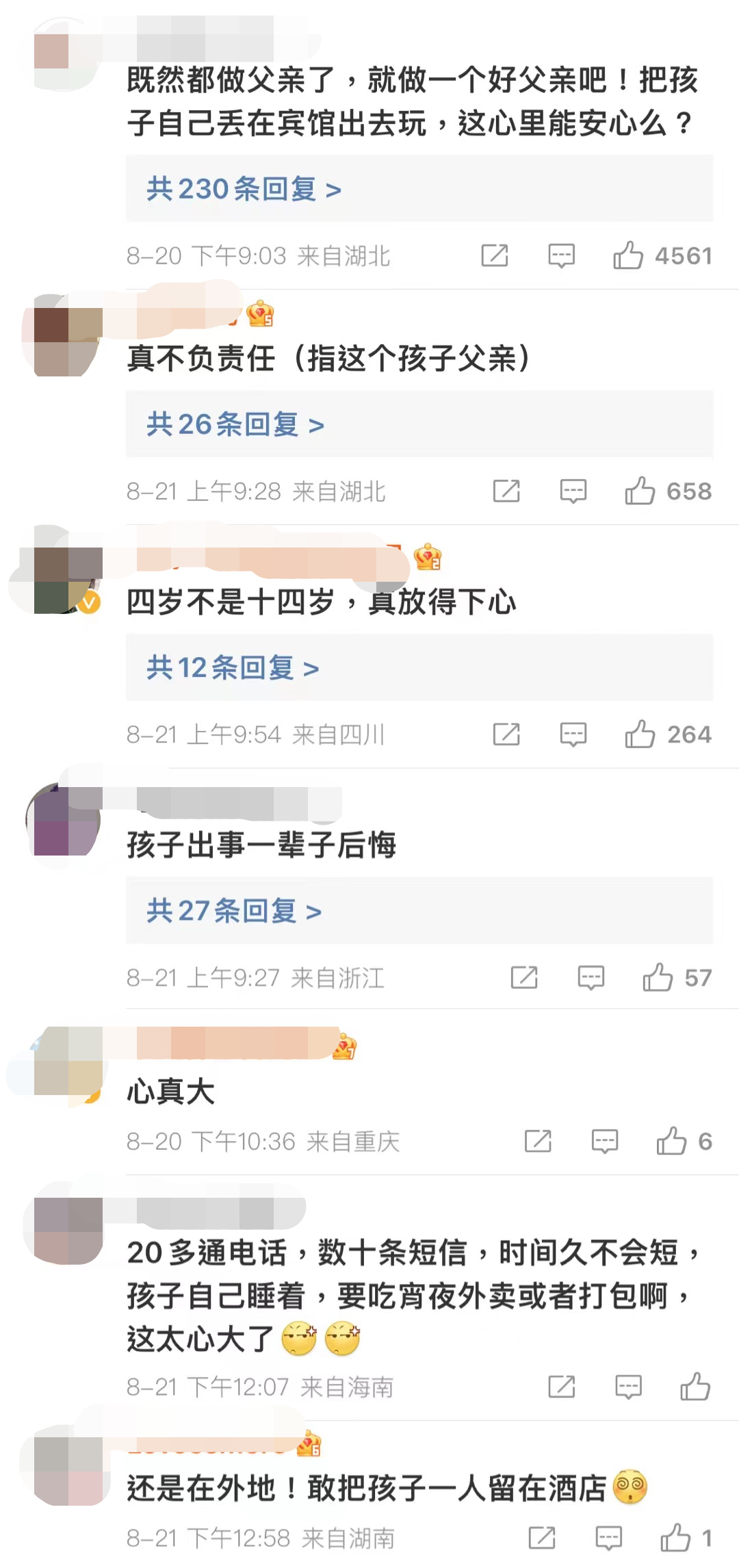Viewport: 739px width, 1568px height.
Task: Reply to the 8-20 下午9:03 湖北 comment
Action: tap(561, 256)
